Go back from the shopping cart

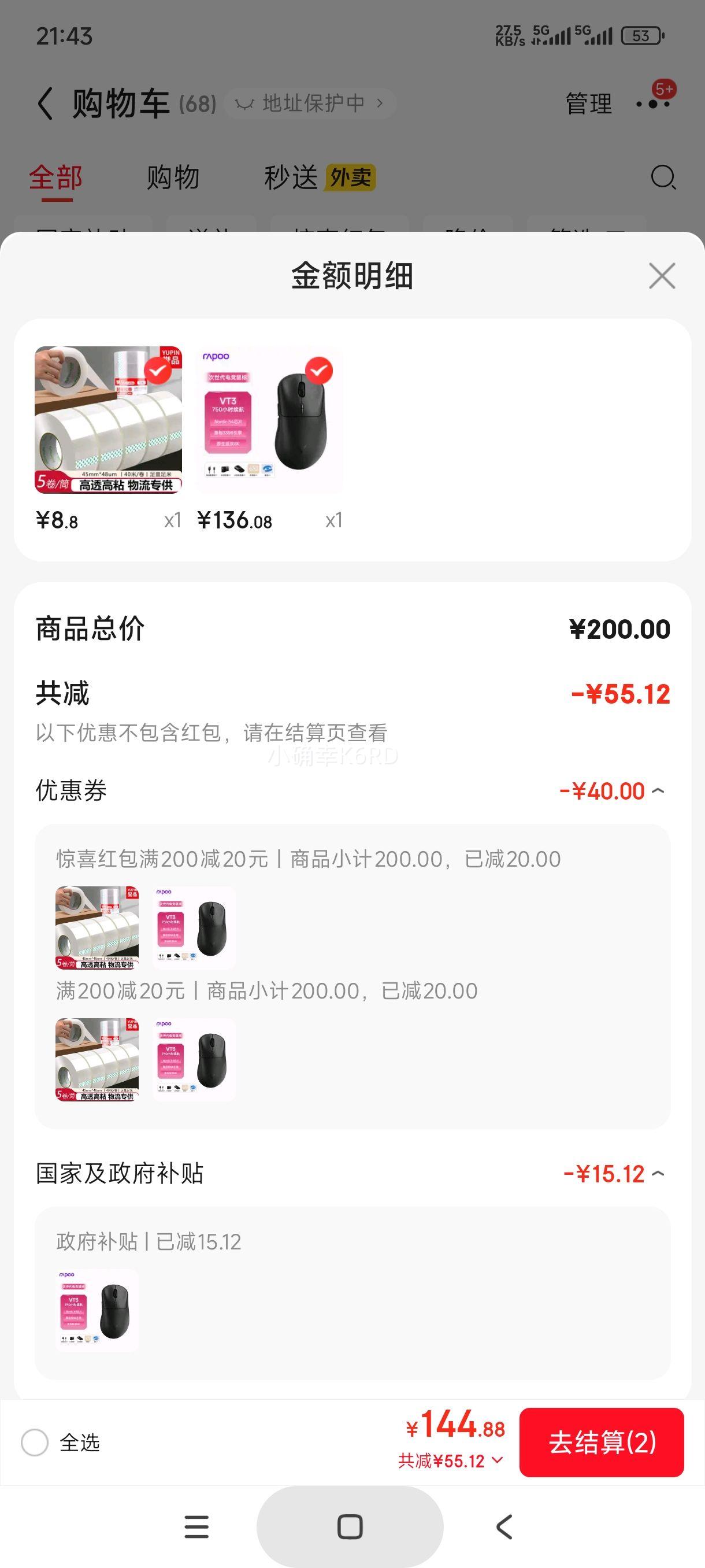45,103
